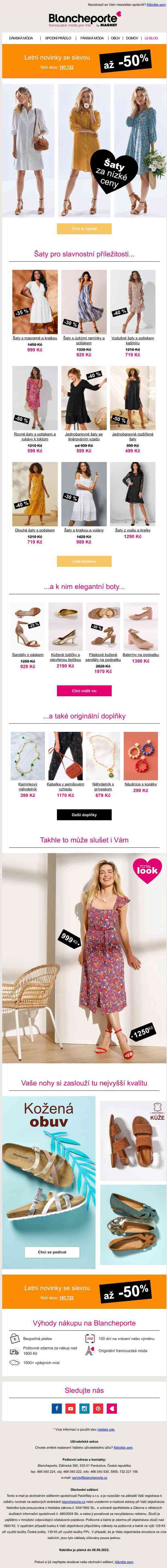Tap the 'Celá kolekce' button
Screen dimensions: 167x1568
click(x=83, y=561)
